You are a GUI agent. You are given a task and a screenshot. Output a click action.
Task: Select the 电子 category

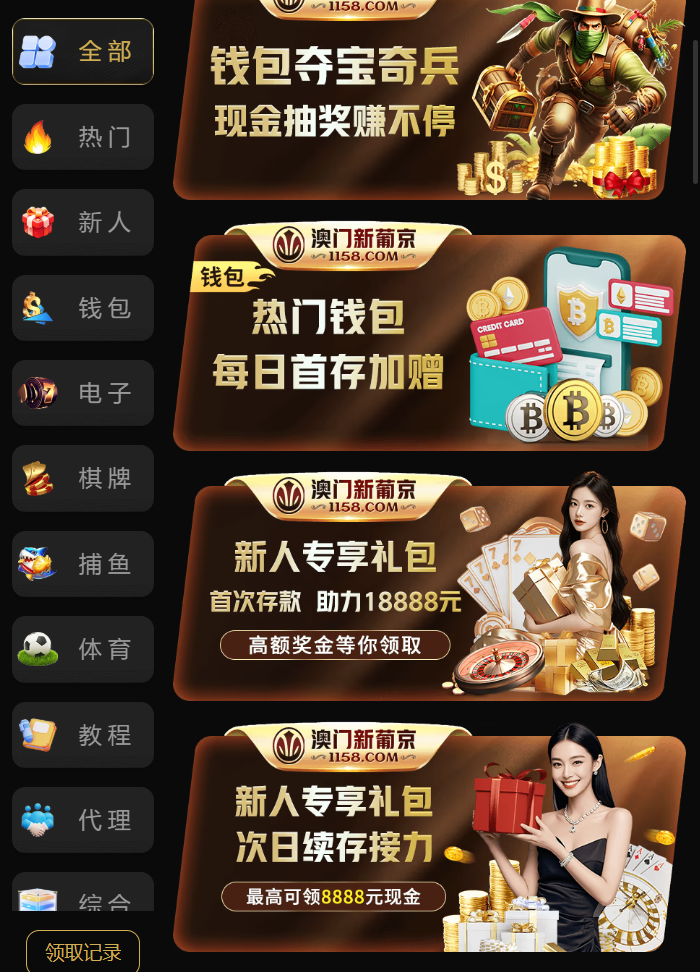(83, 393)
